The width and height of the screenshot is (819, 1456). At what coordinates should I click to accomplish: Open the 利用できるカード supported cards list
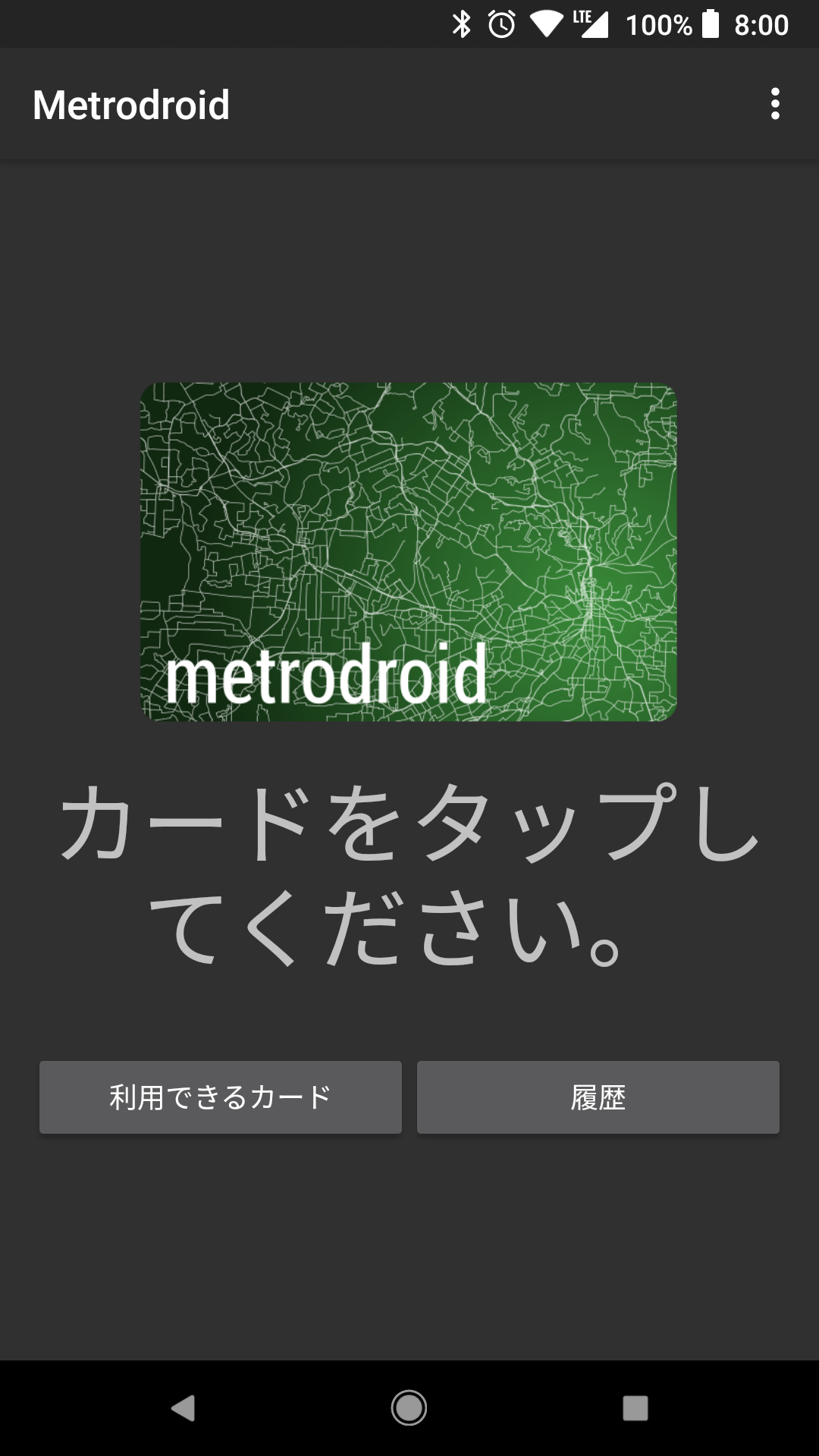click(221, 1097)
